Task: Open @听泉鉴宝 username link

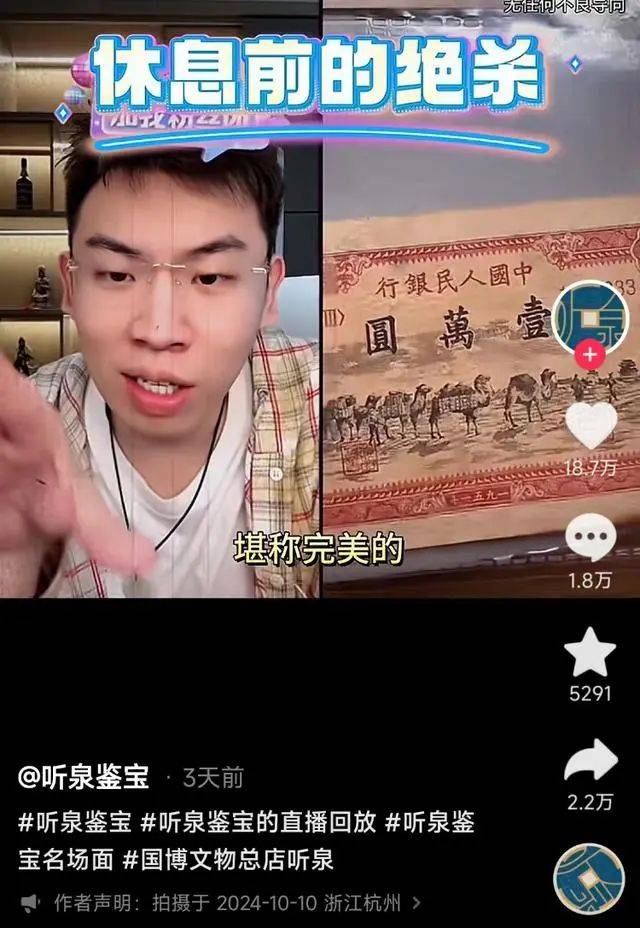Action: pyautogui.click(x=84, y=777)
